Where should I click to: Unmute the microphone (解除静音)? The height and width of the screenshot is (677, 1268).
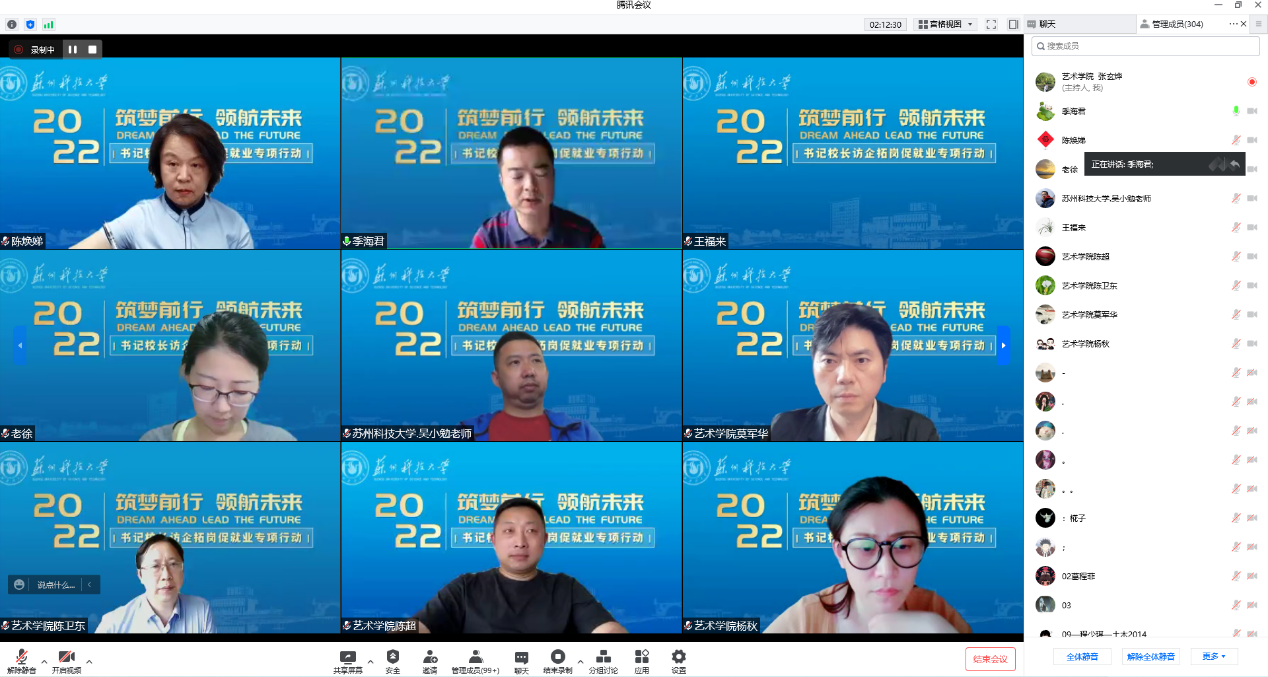20,659
